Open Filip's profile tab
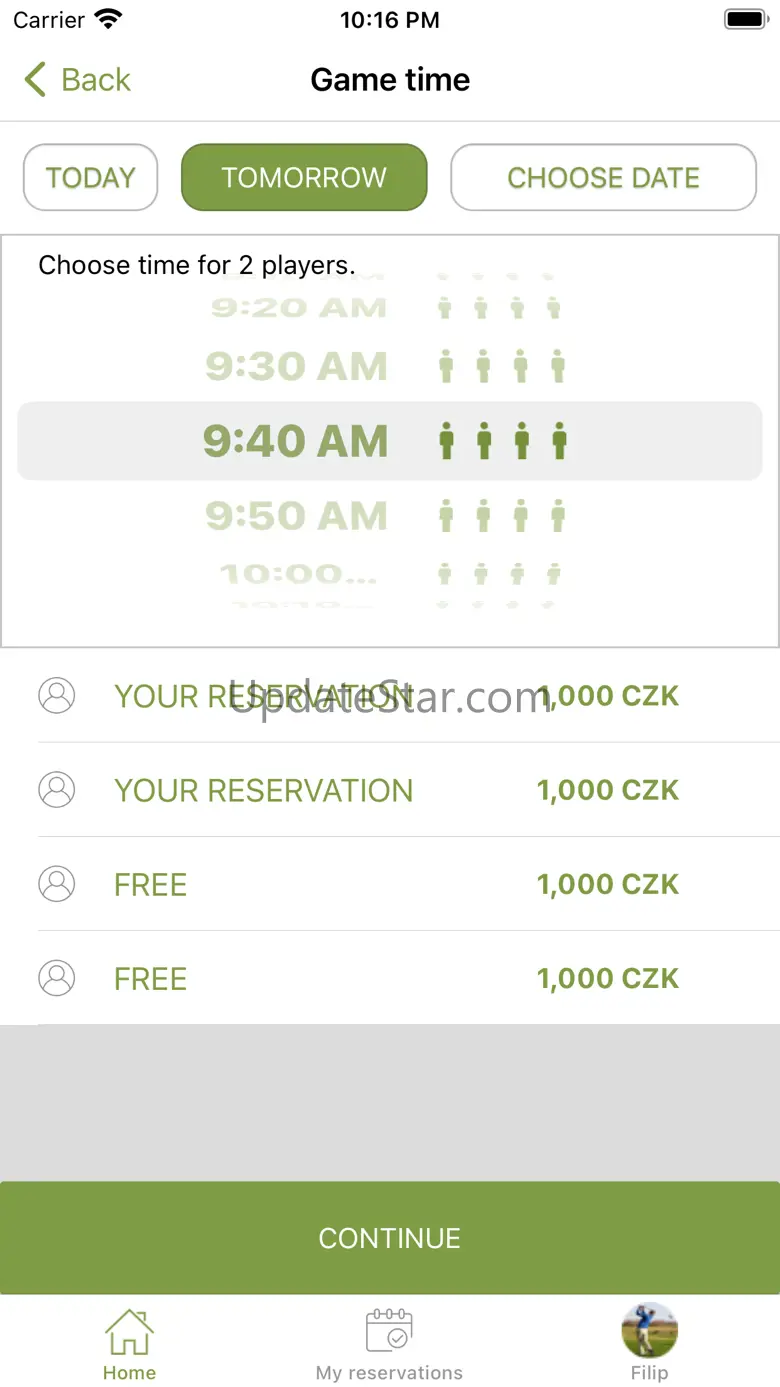Viewport: 780px width, 1387px height. 649,1345
